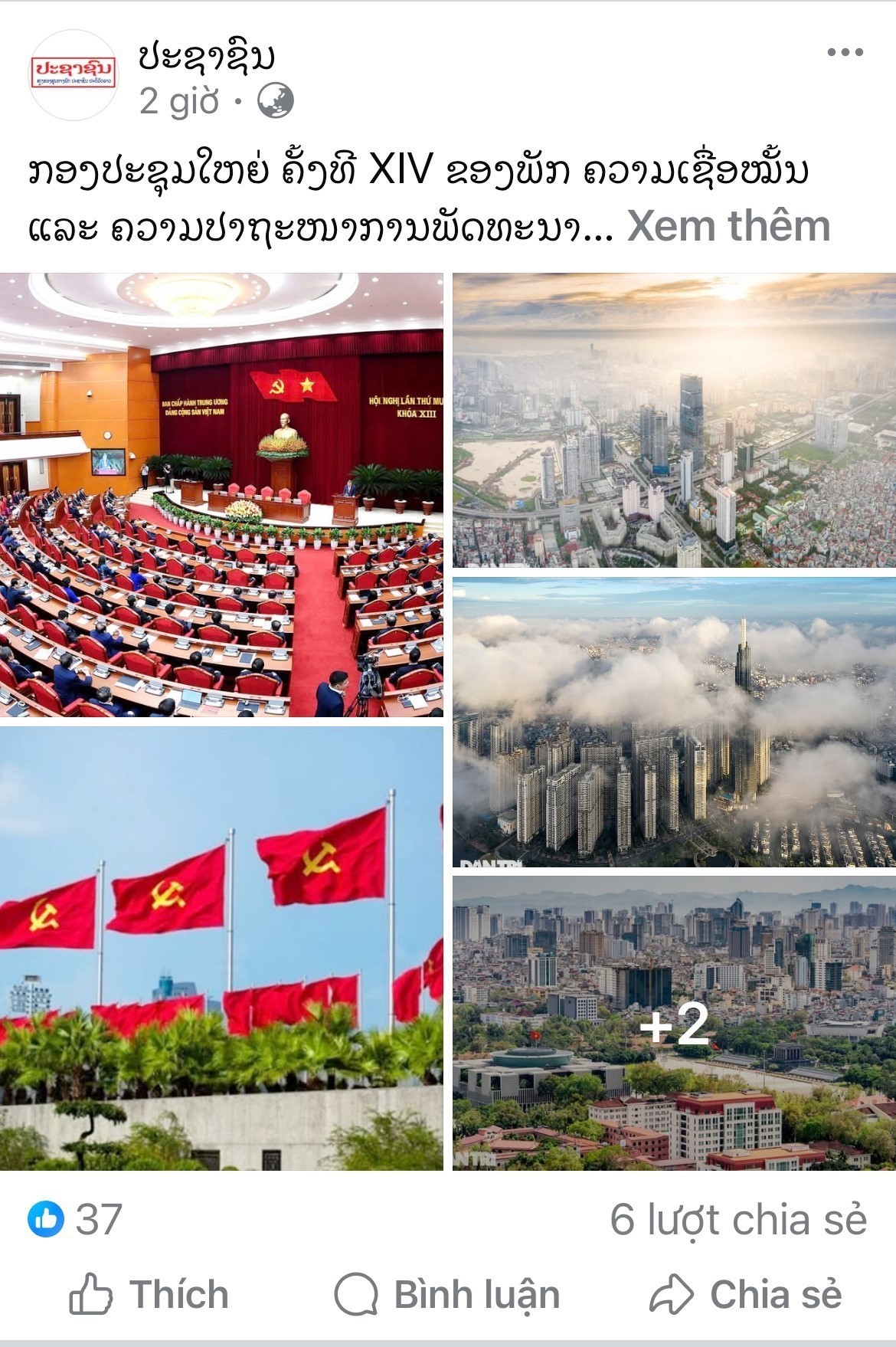Open the sunrise city skyline photo
The width and height of the screenshot is (896, 1347).
(x=674, y=421)
